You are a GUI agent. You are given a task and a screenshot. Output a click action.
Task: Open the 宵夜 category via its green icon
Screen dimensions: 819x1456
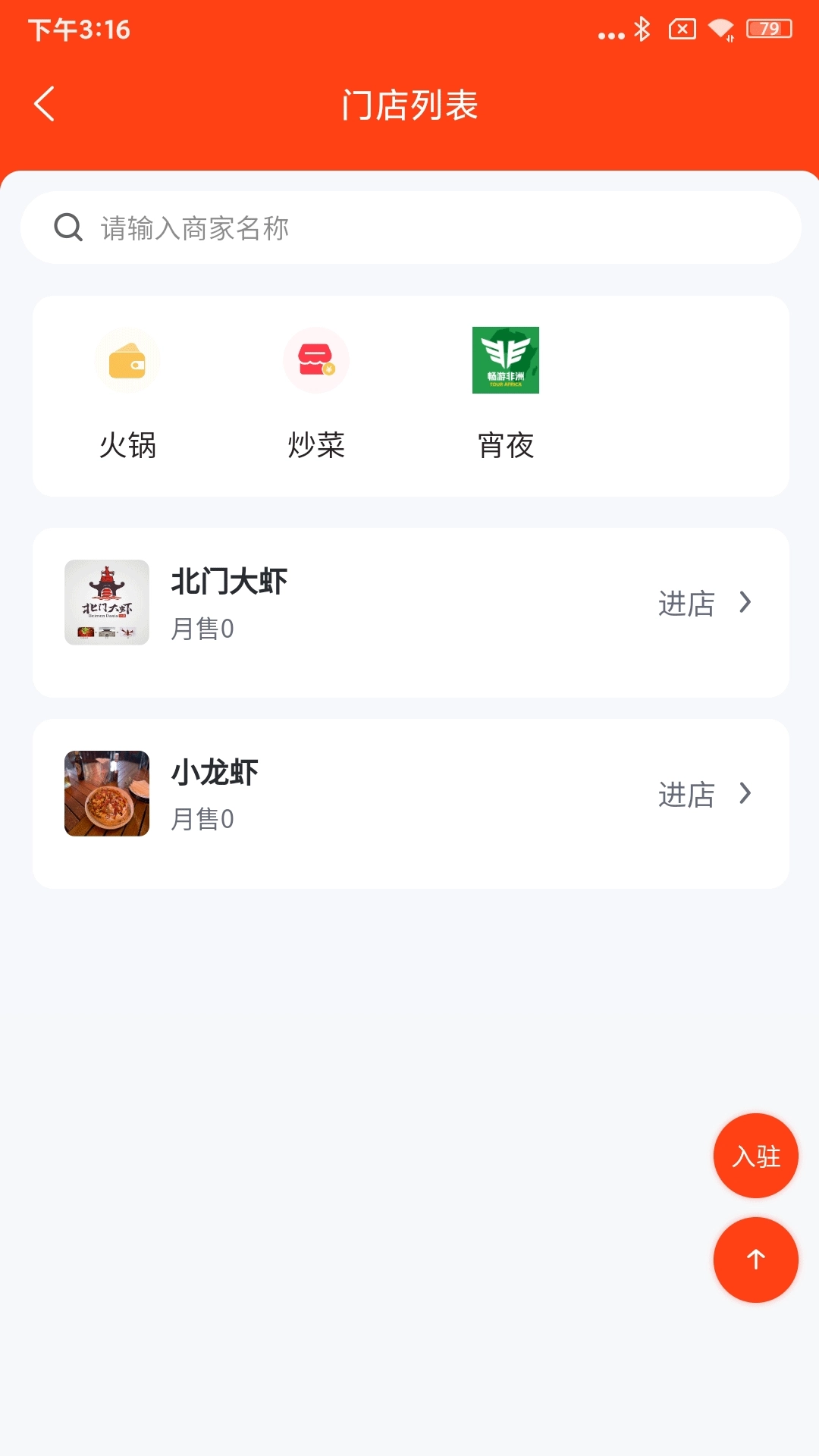(x=505, y=361)
